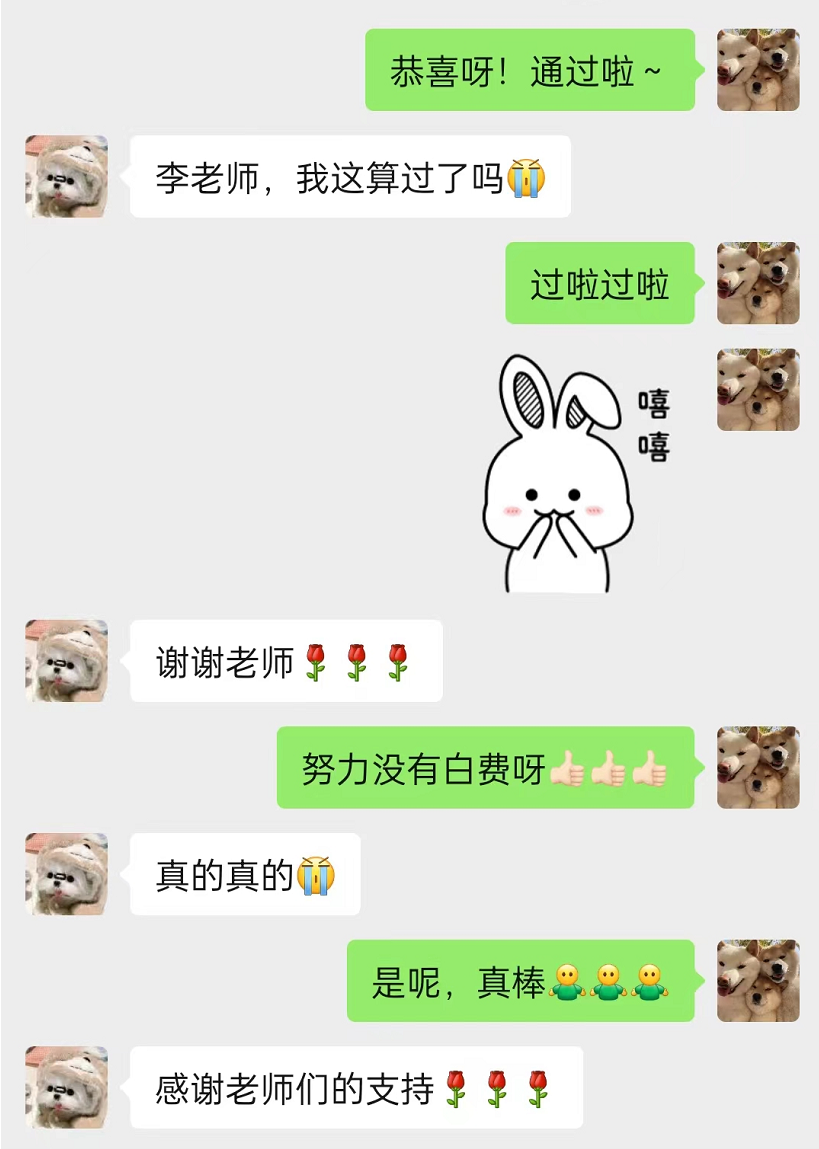
Task: Open contact avatar beside '感谢老师们的支持'
Action: (x=66, y=1087)
